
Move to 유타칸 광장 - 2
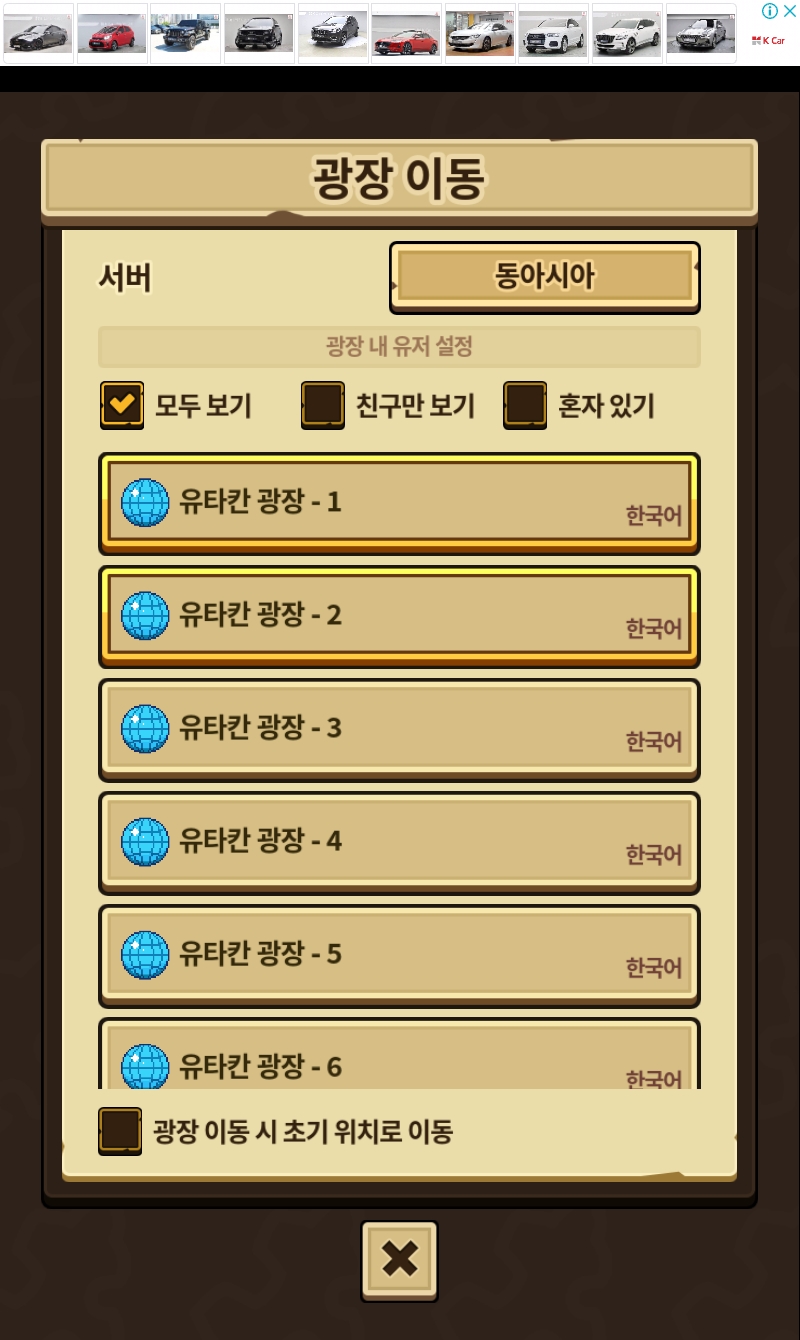[399, 616]
